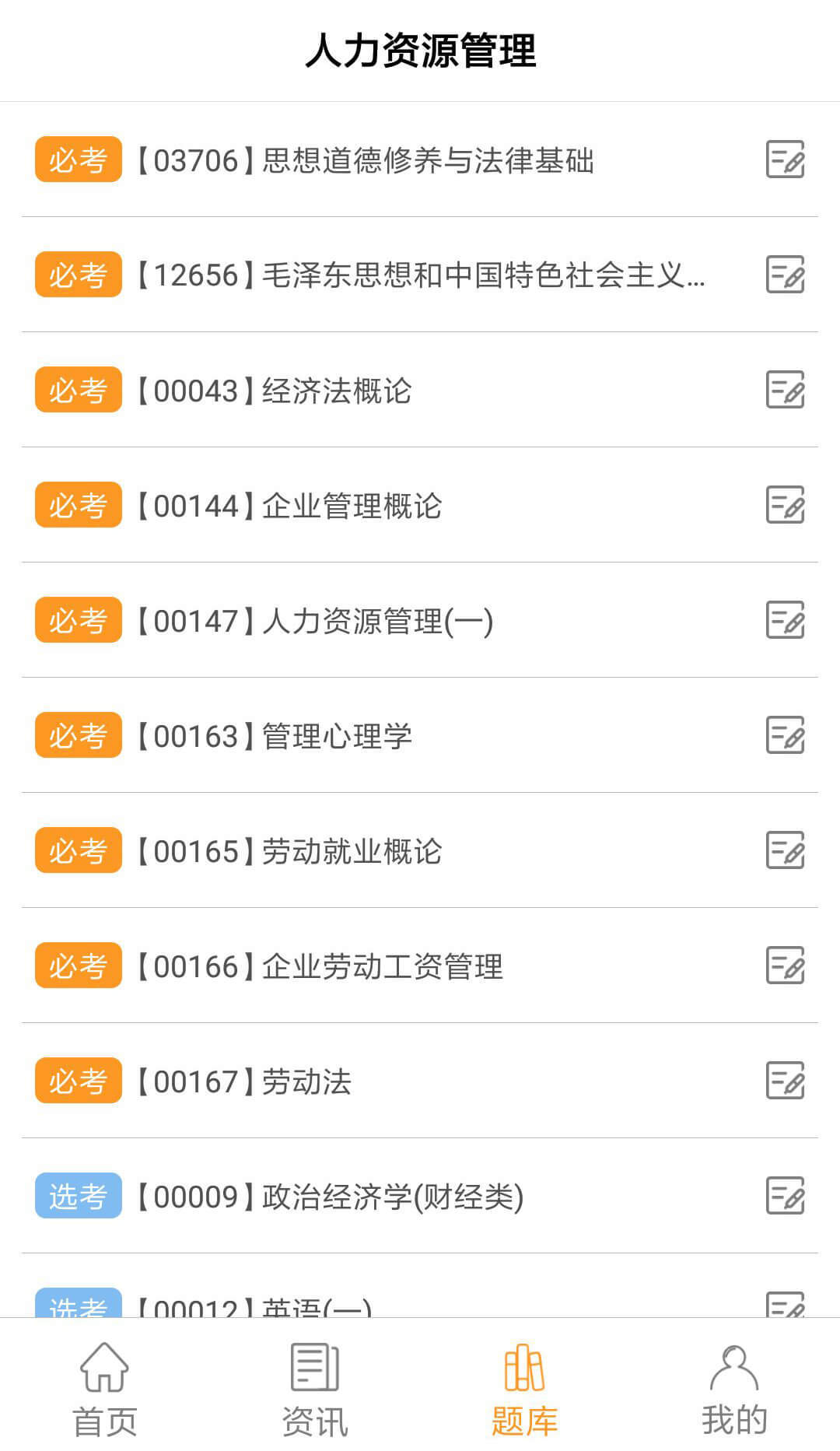Choose 人力资源管理(一) from the list
The height and width of the screenshot is (1451, 840).
pyautogui.click(x=377, y=621)
